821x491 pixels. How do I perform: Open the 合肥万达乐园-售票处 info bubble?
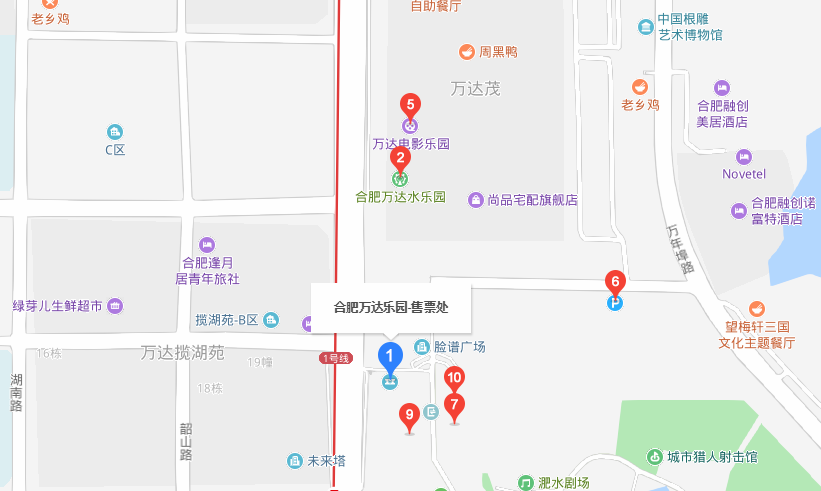[390, 308]
